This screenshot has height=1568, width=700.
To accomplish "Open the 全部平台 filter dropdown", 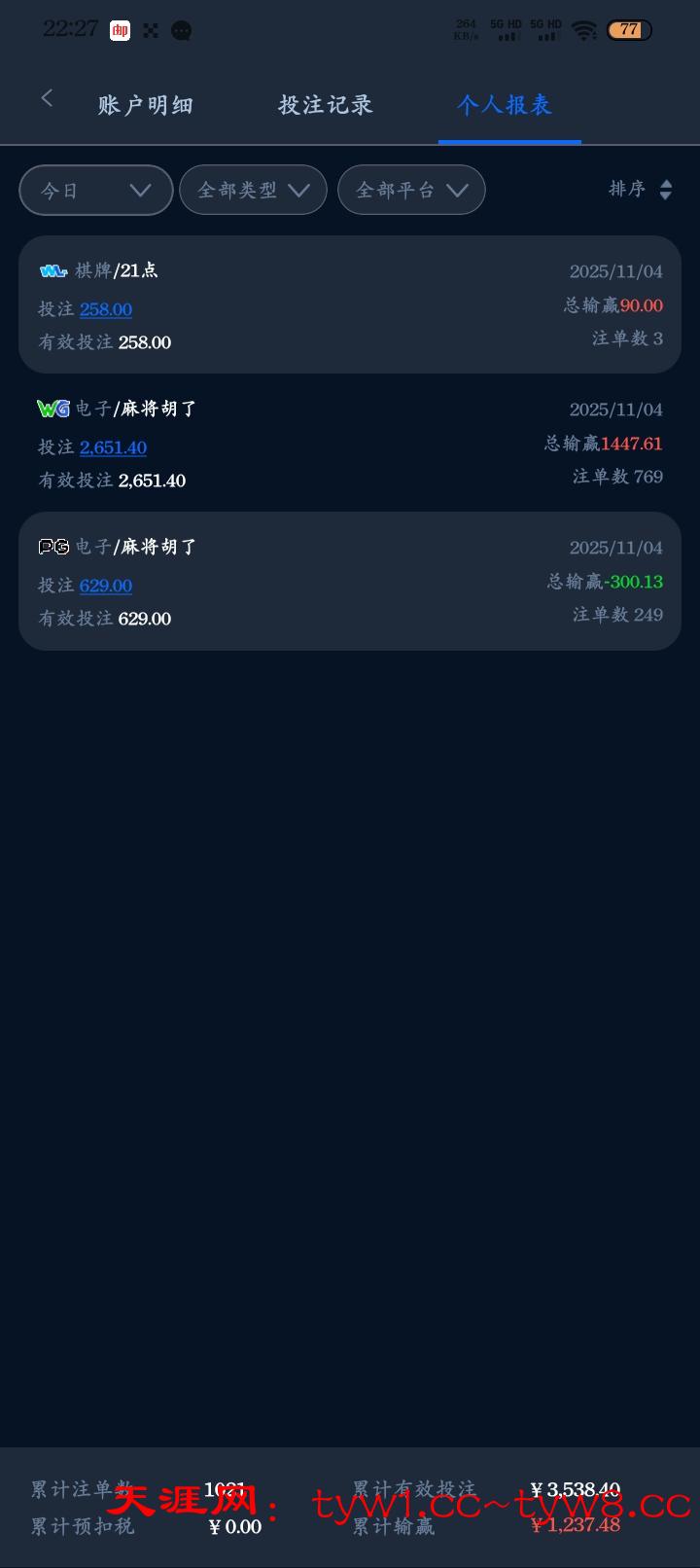I will [x=411, y=190].
